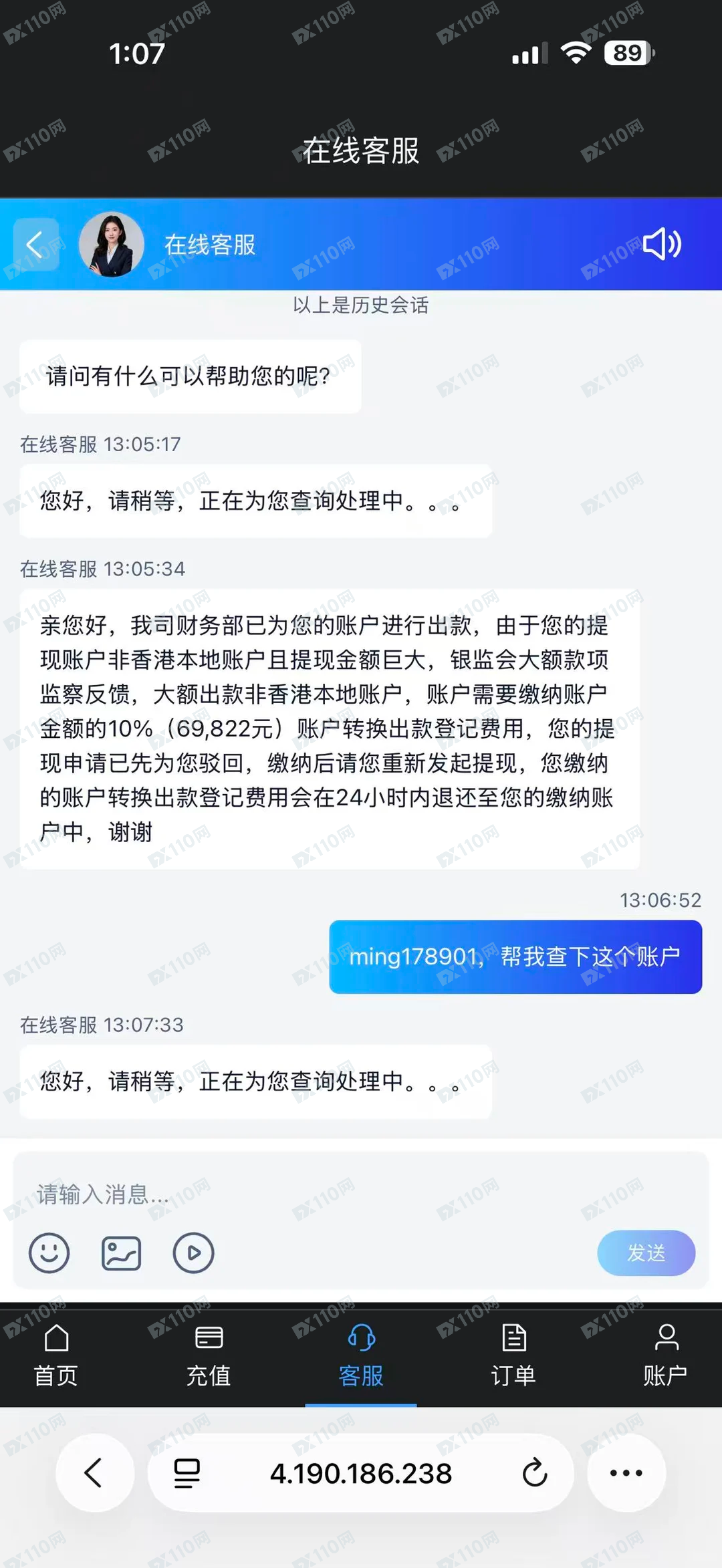The image size is (722, 1568).
Task: Open the browser's three-dot more menu
Action: (626, 1473)
